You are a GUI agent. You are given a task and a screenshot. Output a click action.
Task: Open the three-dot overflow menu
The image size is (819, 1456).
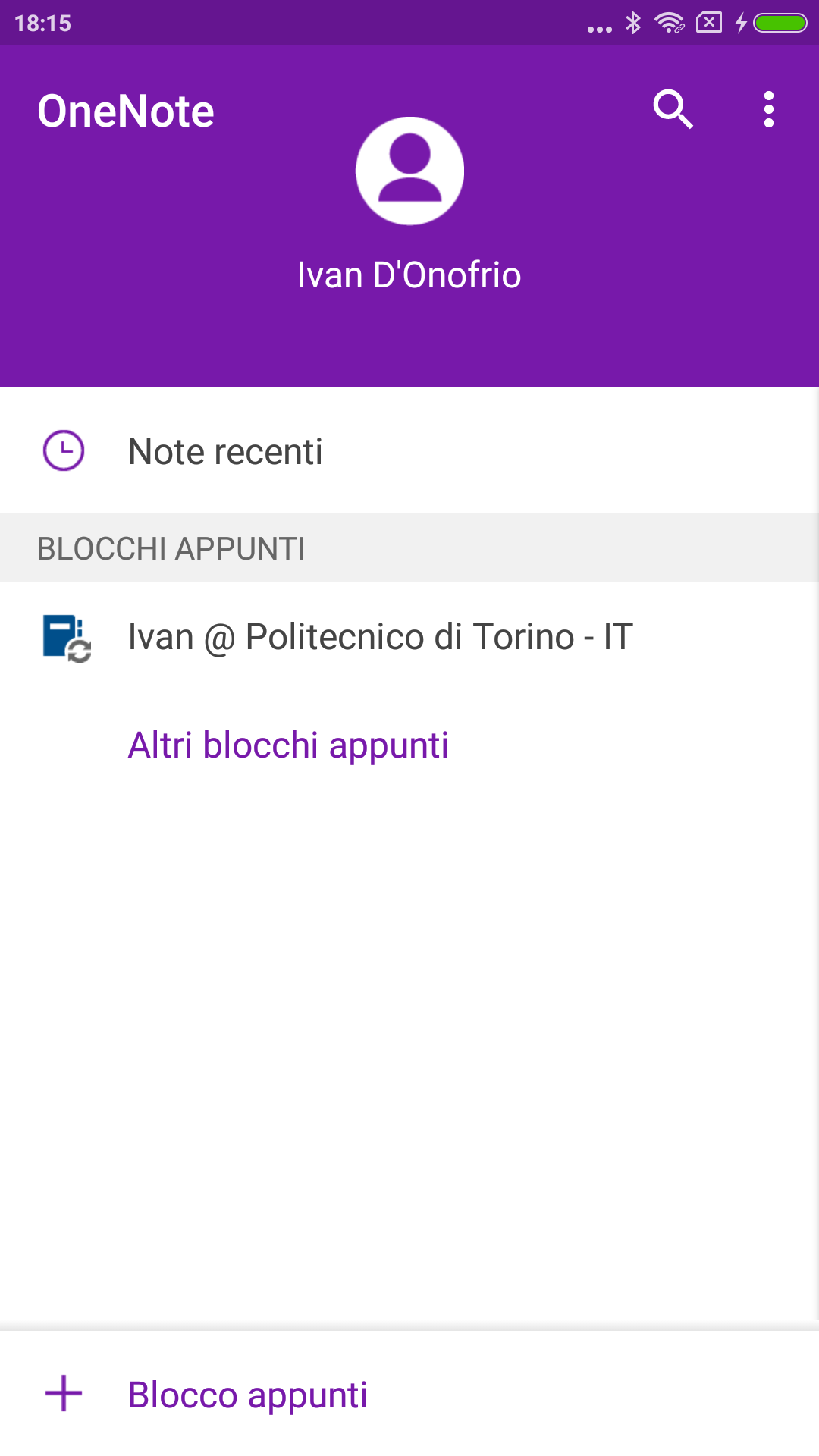[769, 110]
